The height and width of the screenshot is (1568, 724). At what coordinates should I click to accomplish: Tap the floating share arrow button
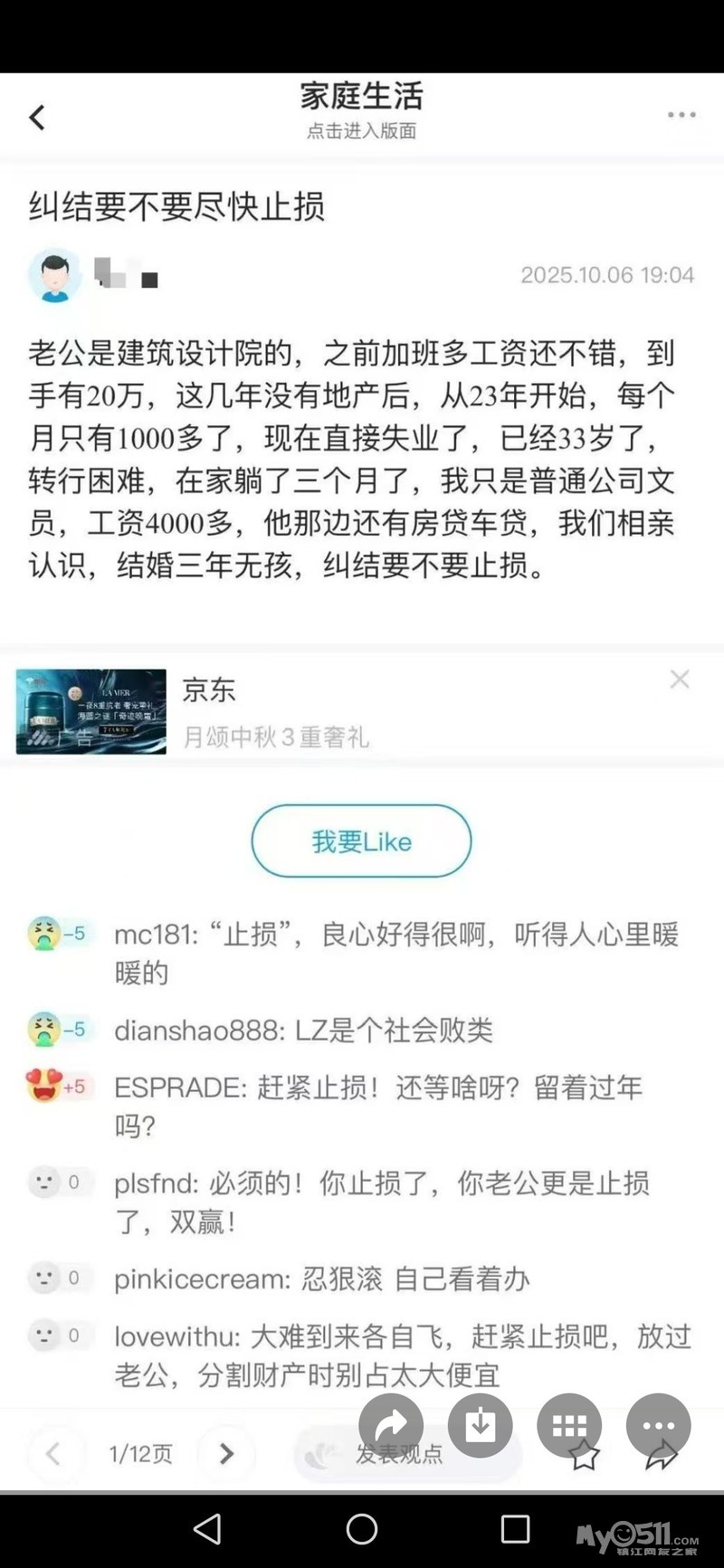[391, 1425]
